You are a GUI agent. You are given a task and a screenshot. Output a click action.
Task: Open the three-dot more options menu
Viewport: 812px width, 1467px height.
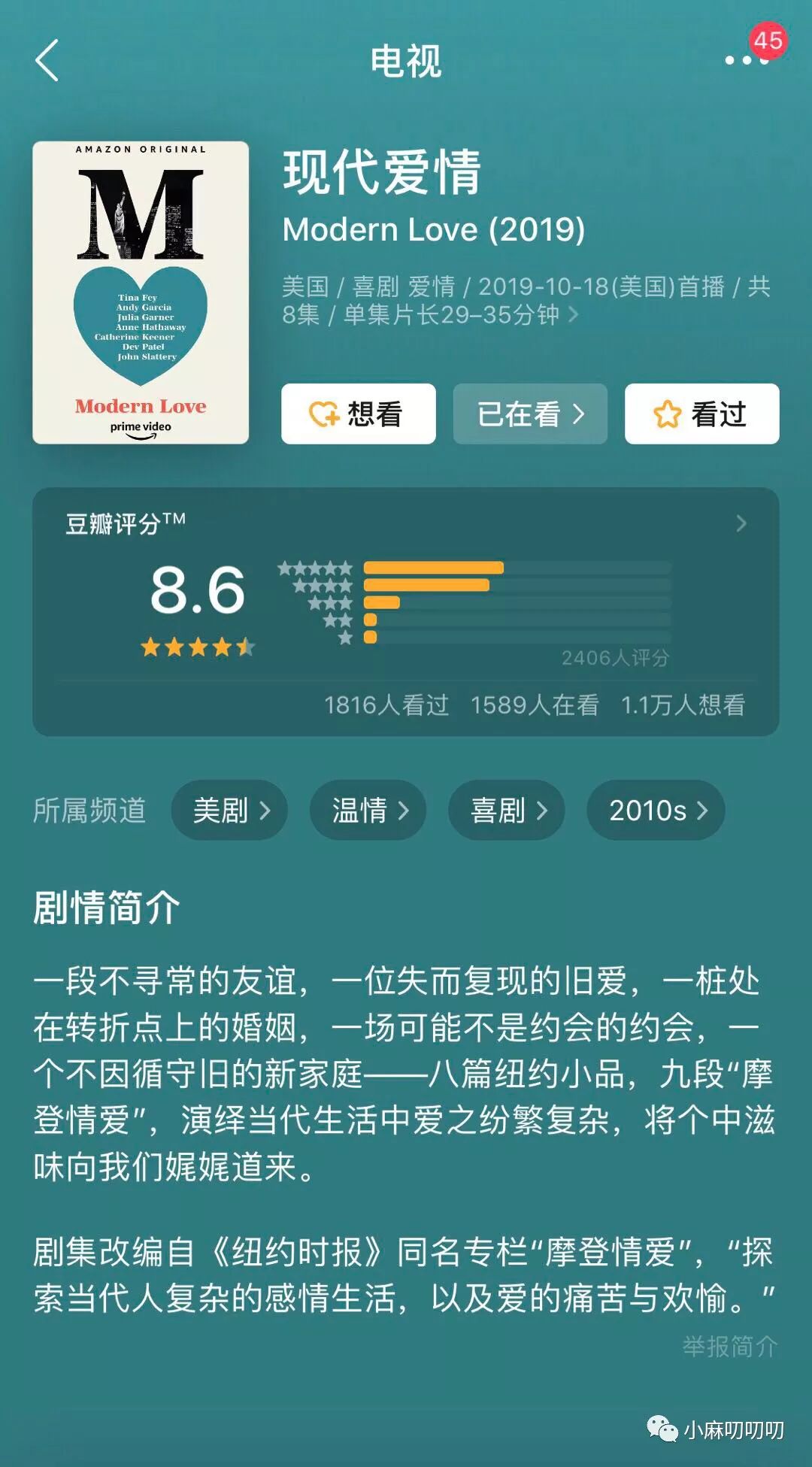coord(747,60)
